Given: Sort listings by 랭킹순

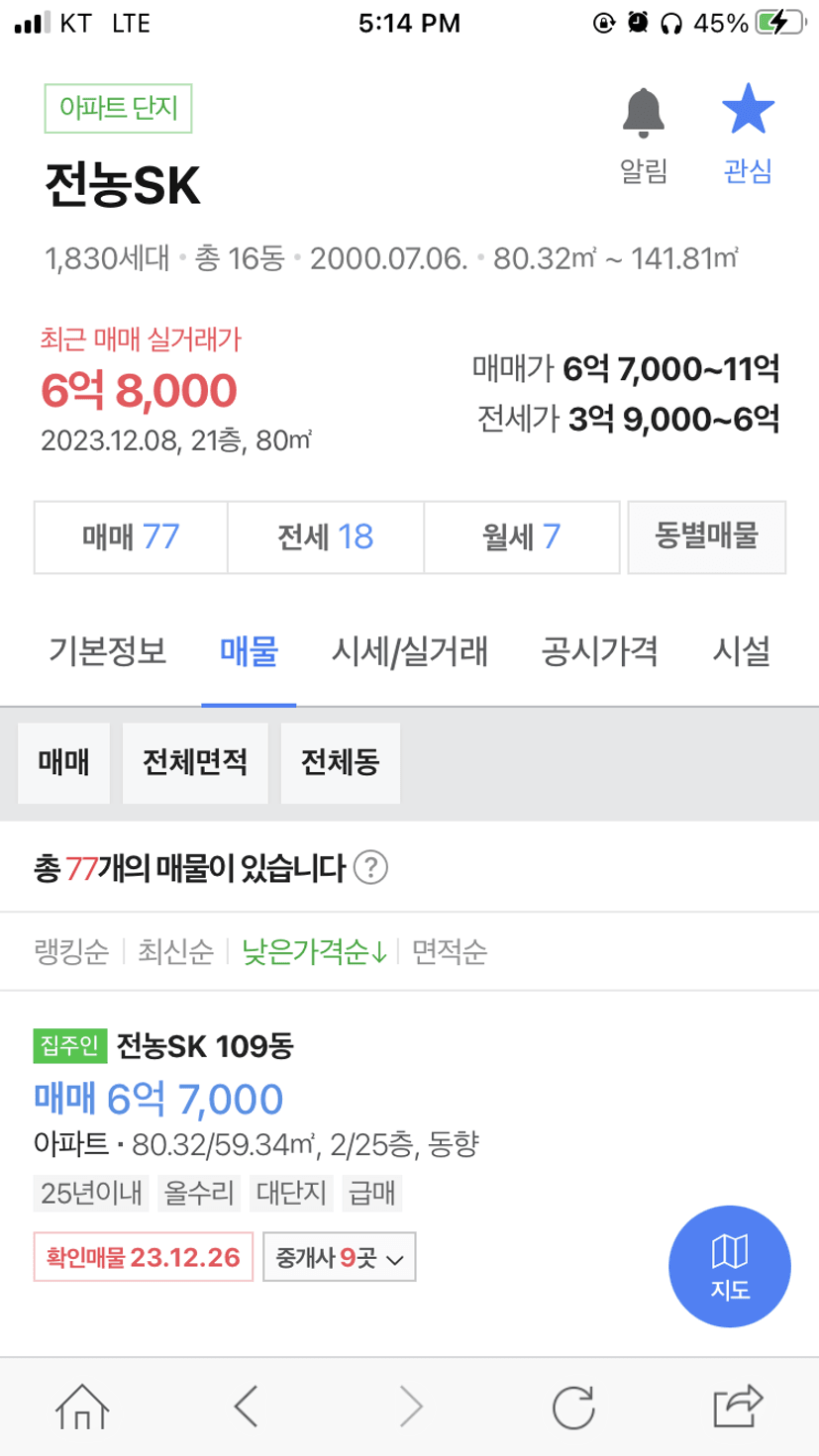Looking at the screenshot, I should 71,952.
